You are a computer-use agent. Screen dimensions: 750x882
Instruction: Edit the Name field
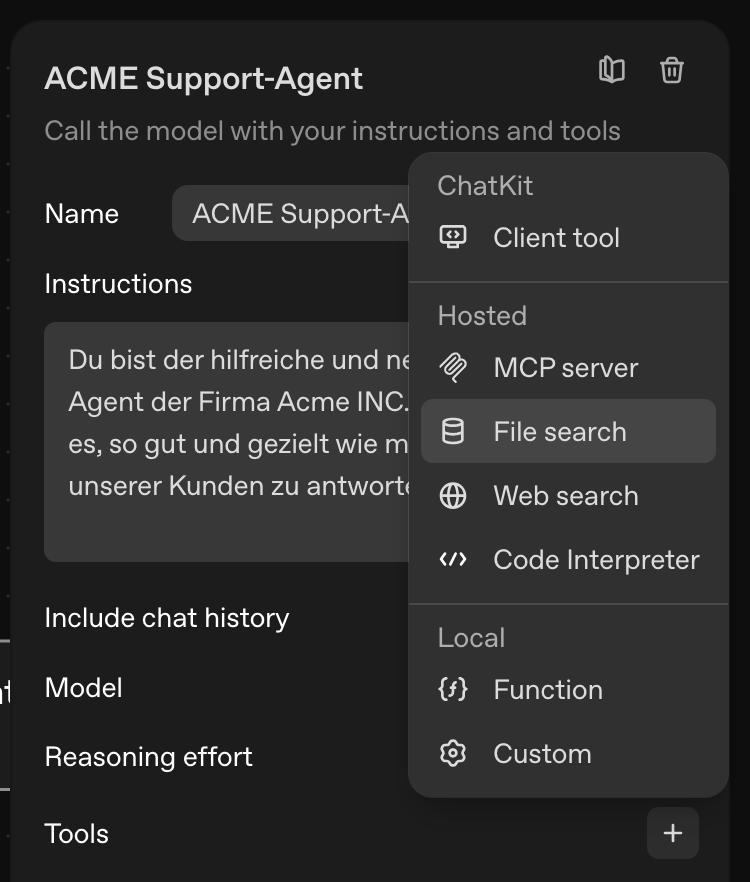point(290,214)
